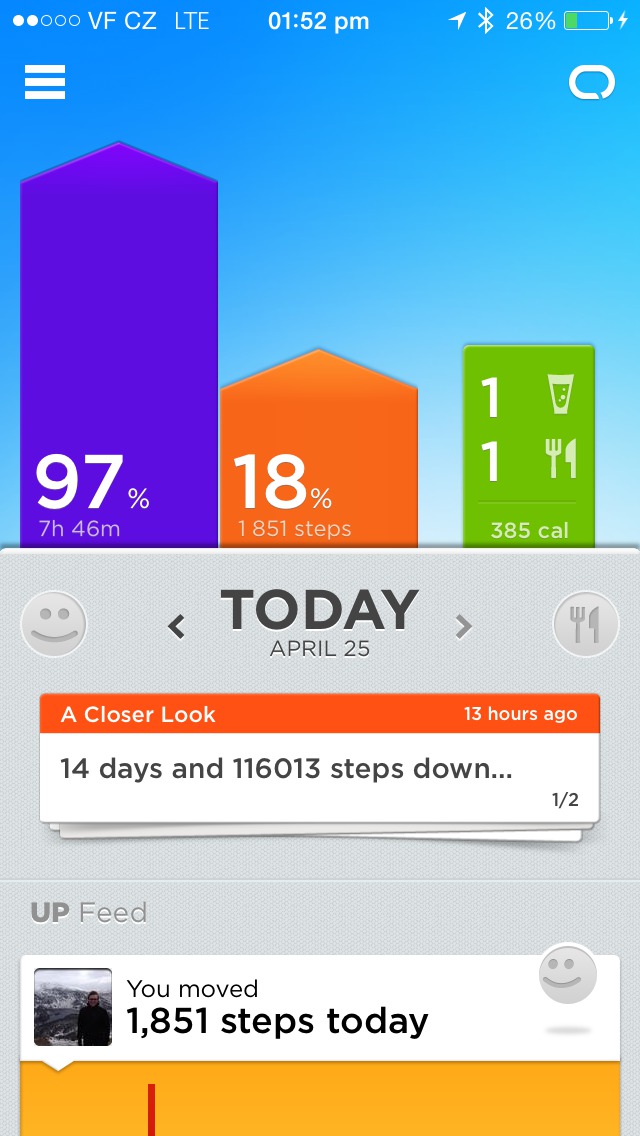Open the A Closer Look insight card
This screenshot has height=1136, width=640.
click(320, 758)
